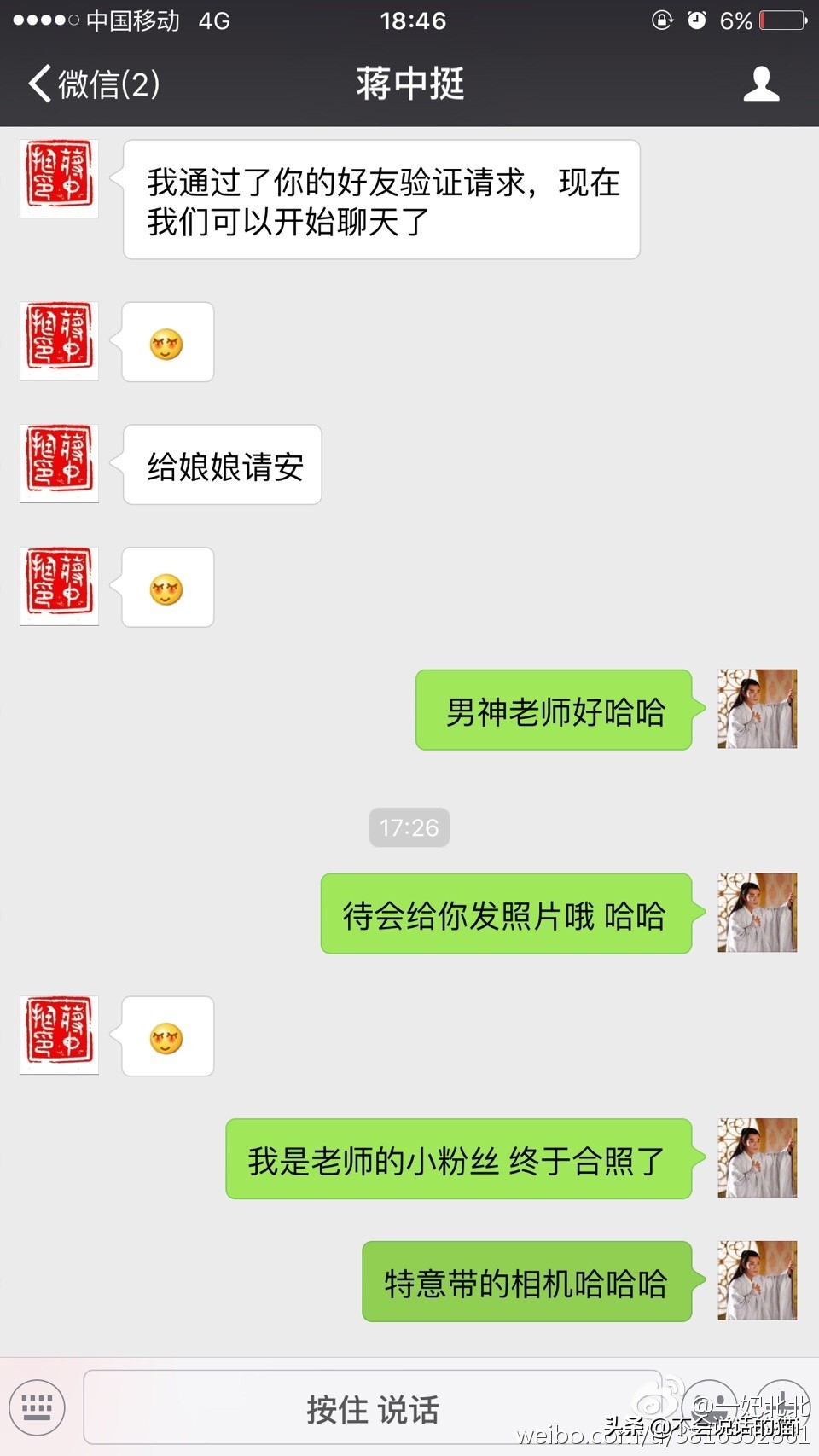Image resolution: width=819 pixels, height=1456 pixels.
Task: Tap the 中国移动 carrier label
Action: pyautogui.click(x=128, y=20)
